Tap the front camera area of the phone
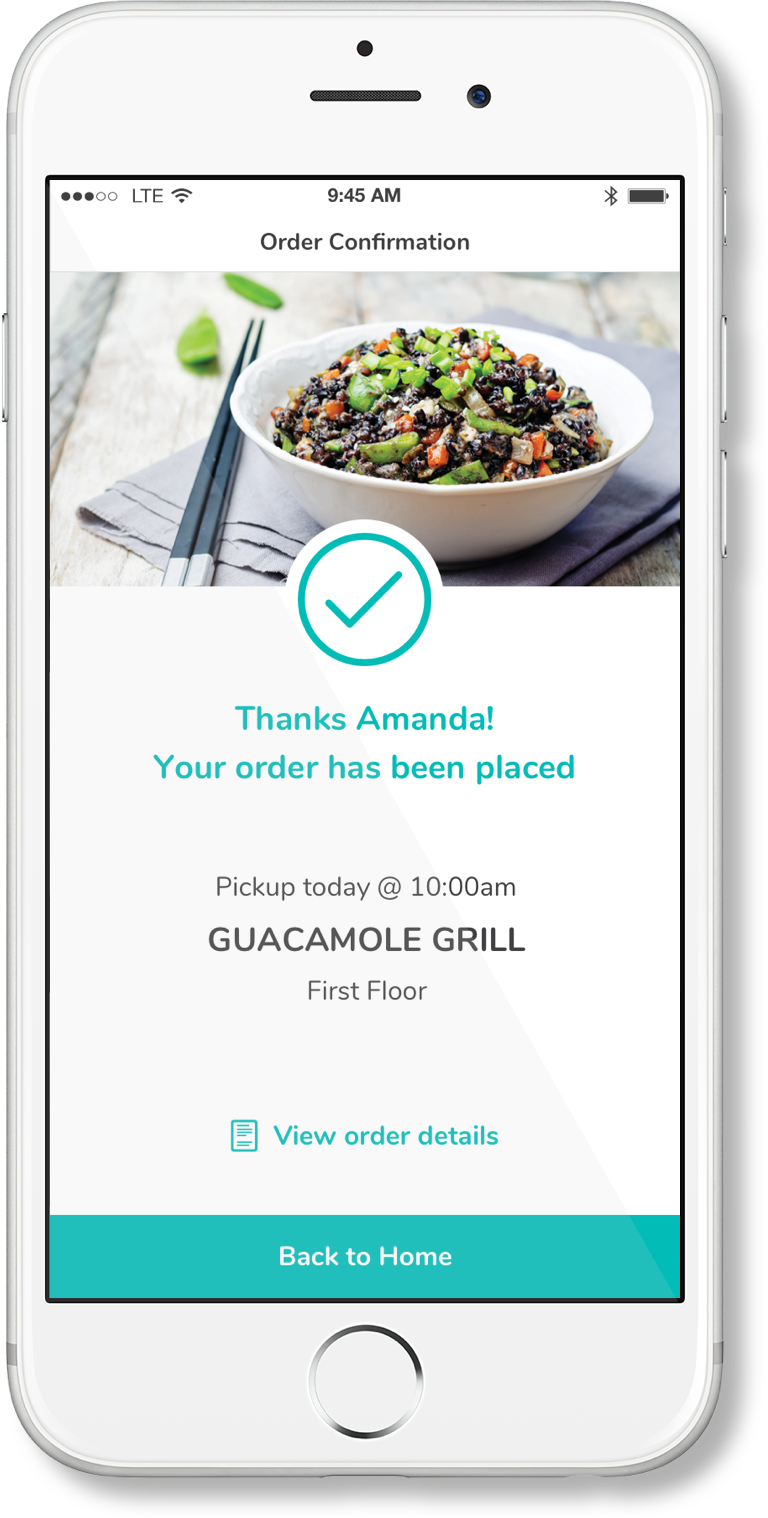This screenshot has height=1518, width=768. coord(480,97)
